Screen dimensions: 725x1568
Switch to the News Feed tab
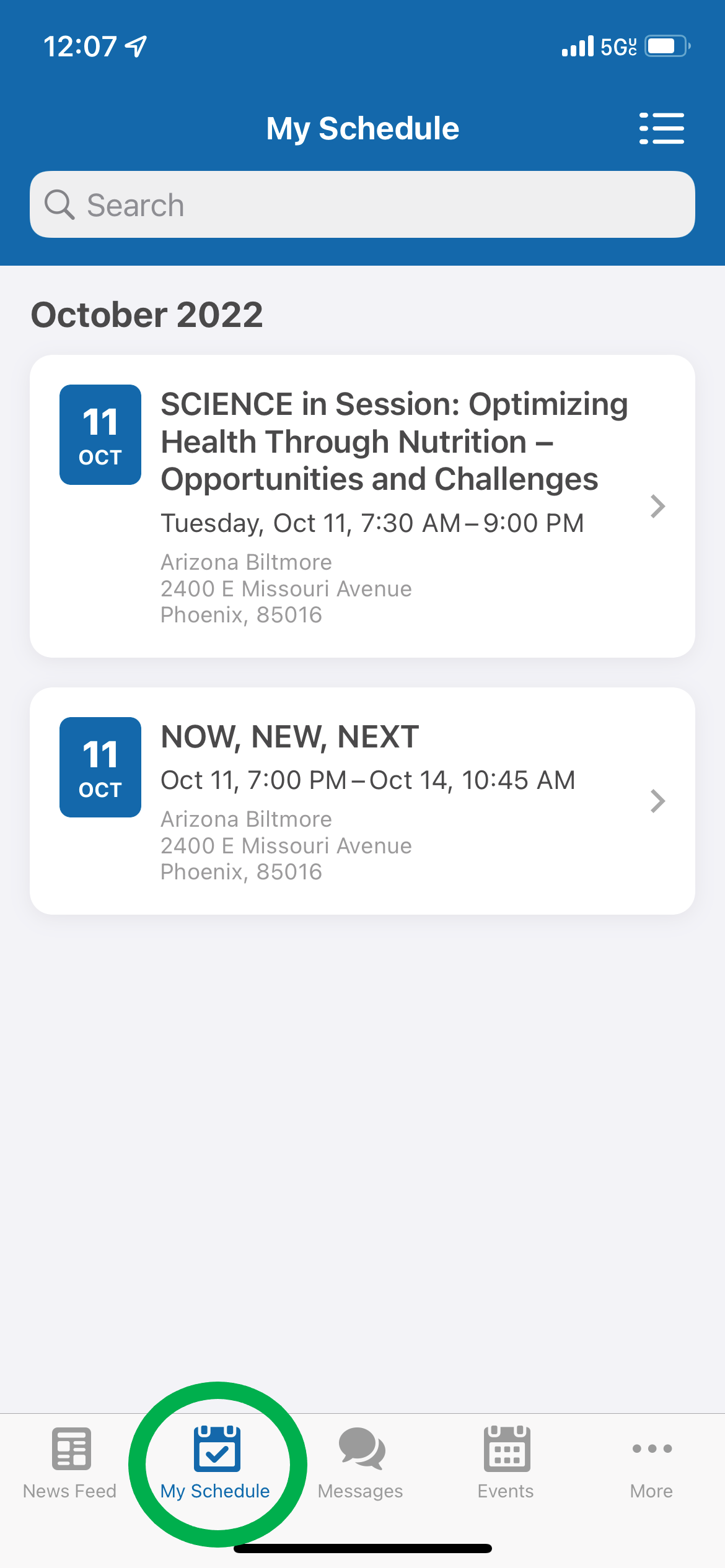[x=70, y=1463]
